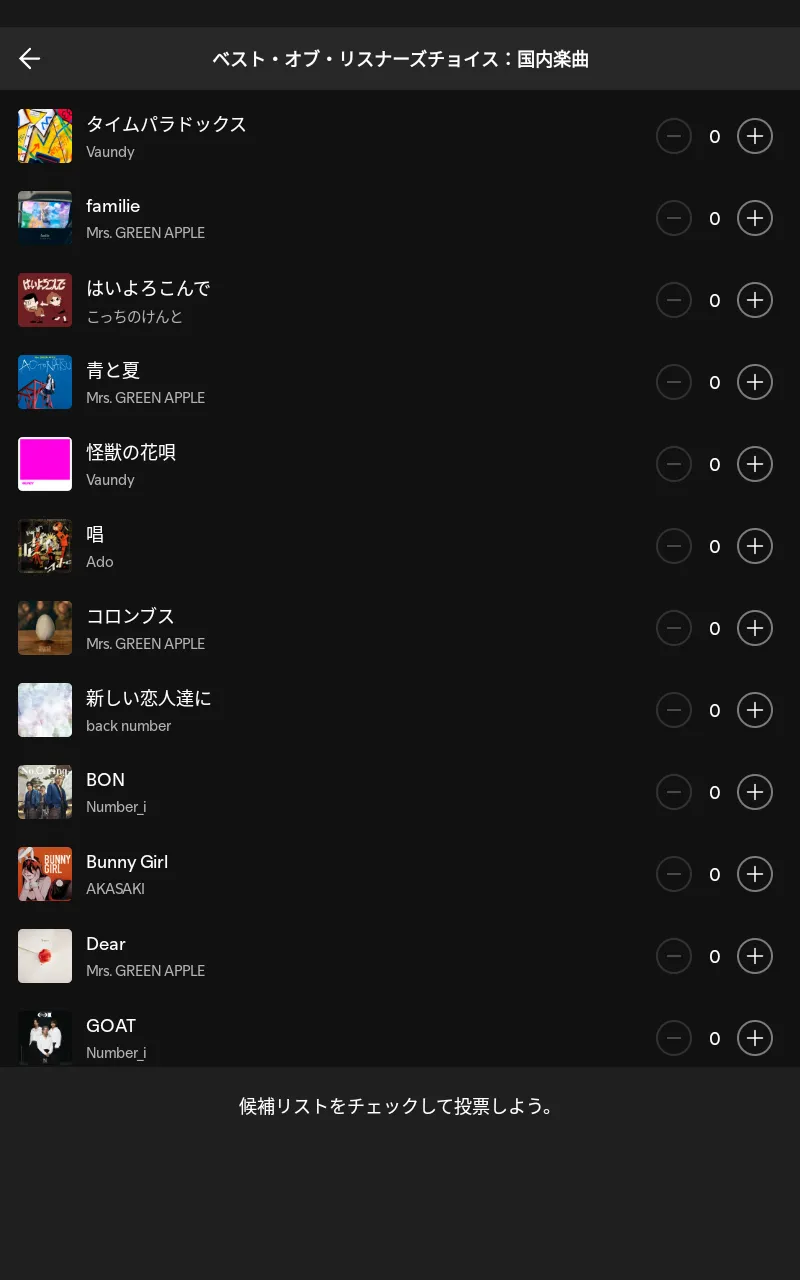This screenshot has width=800, height=1280.
Task: Increase votes for 怪獣の花唄
Action: [755, 464]
